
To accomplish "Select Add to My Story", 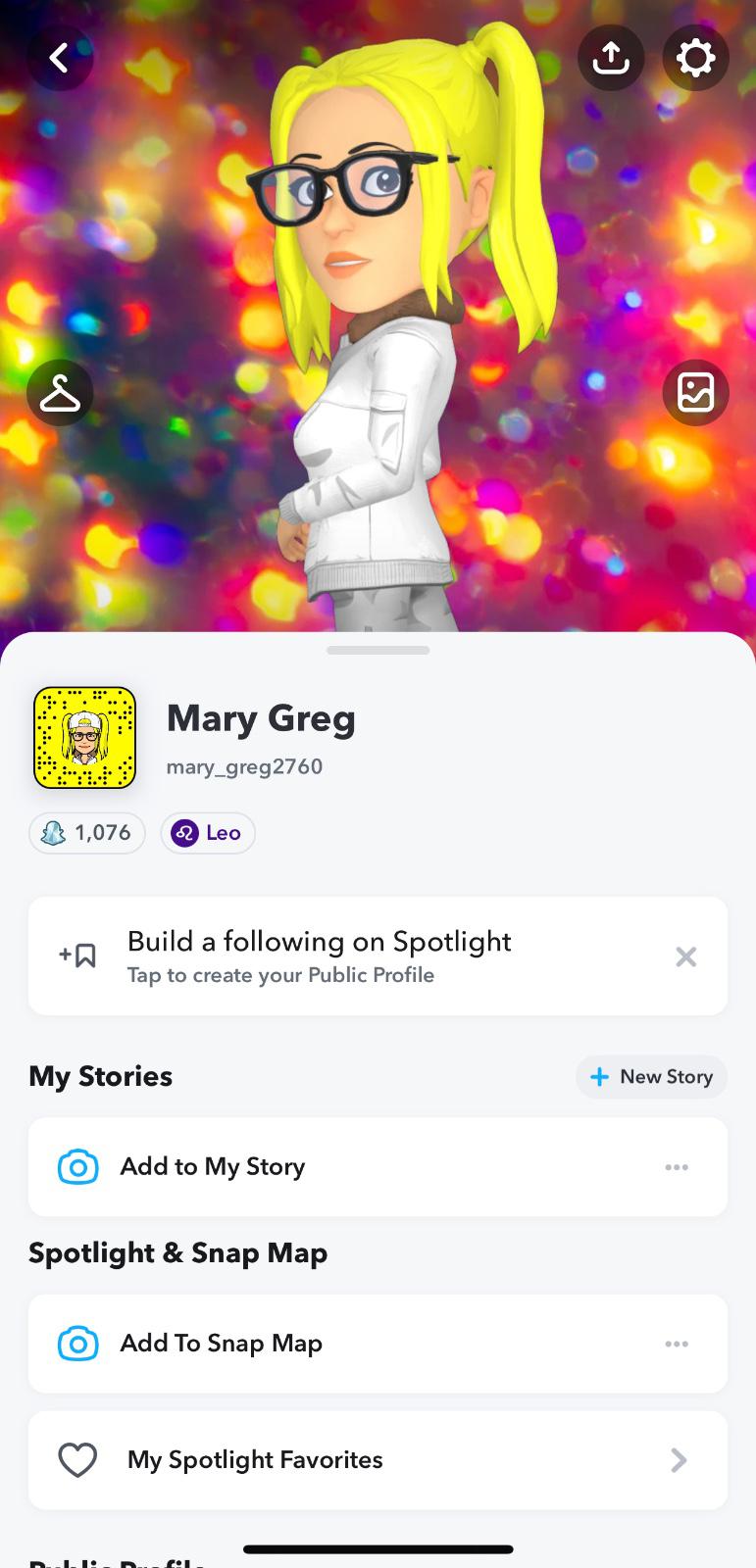I will pos(213,1166).
